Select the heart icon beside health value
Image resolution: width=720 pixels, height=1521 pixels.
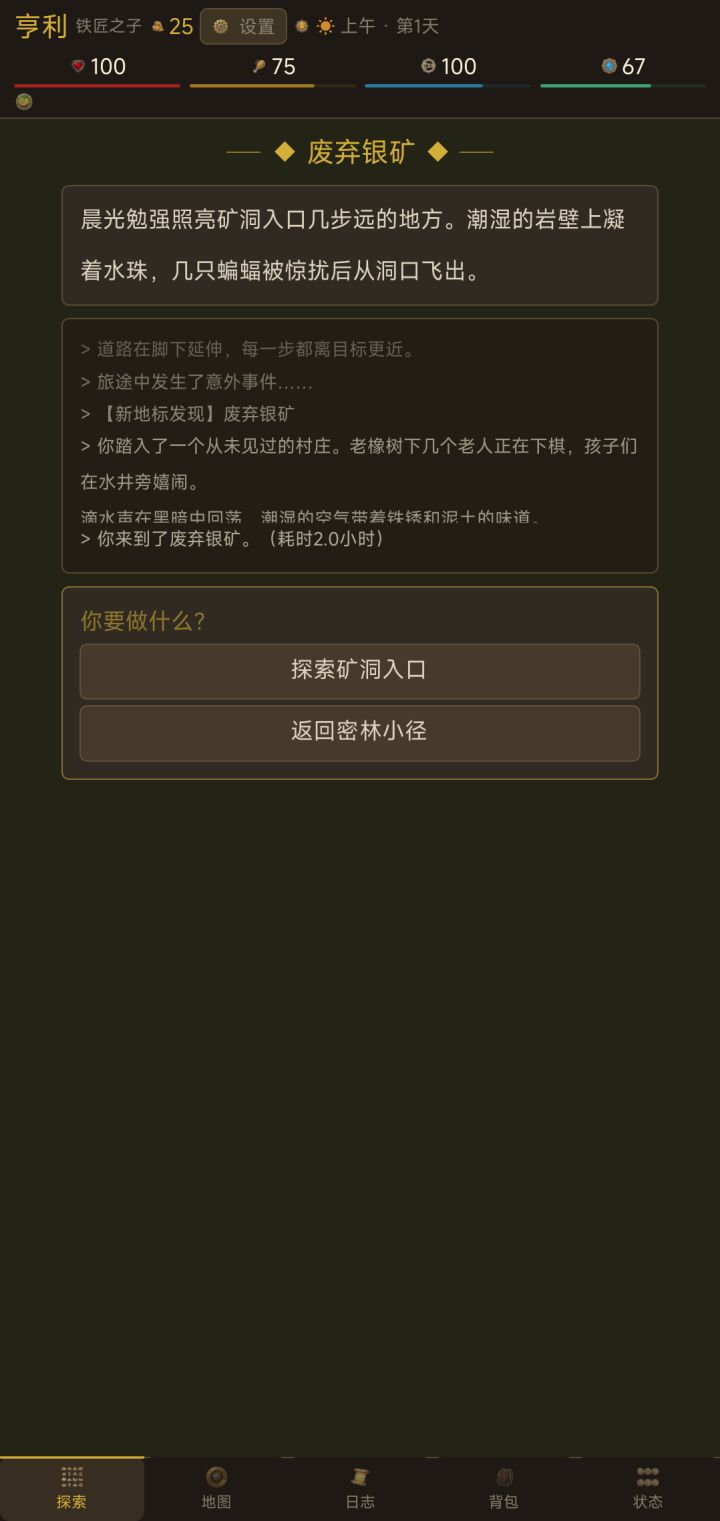point(79,67)
